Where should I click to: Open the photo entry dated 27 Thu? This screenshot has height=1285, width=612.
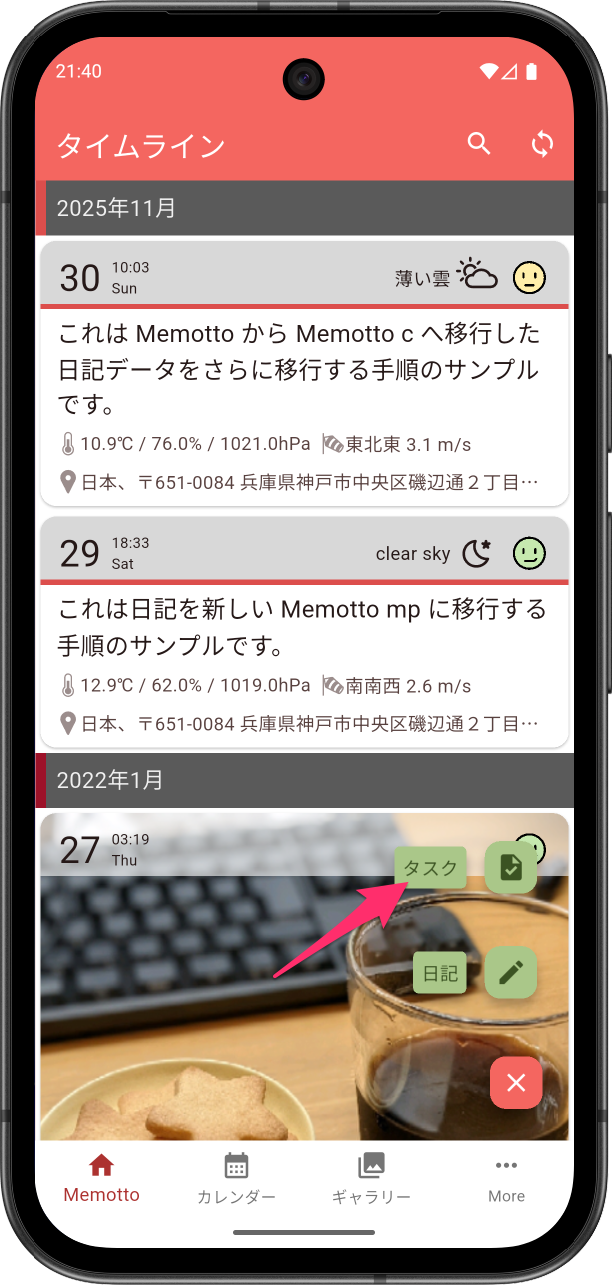click(x=220, y=1000)
